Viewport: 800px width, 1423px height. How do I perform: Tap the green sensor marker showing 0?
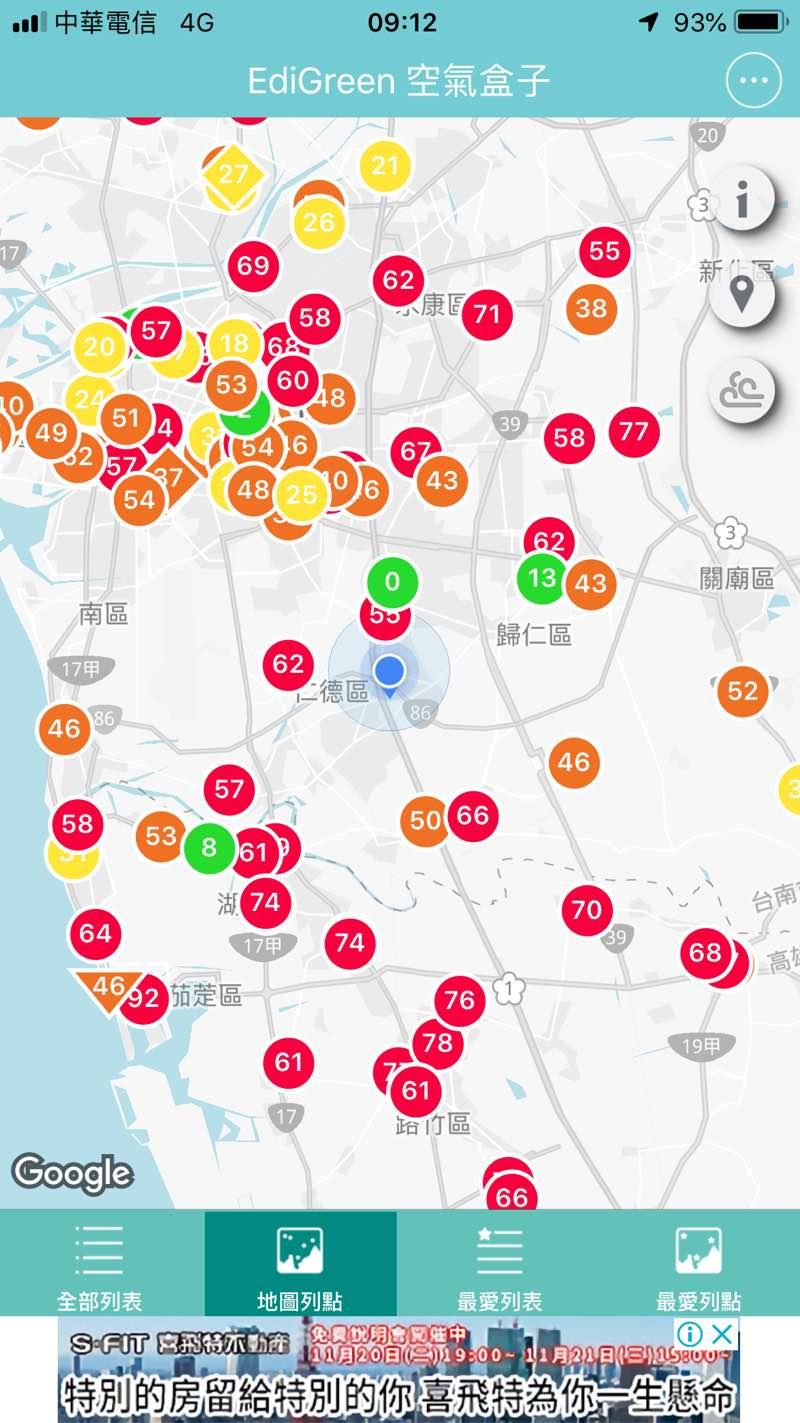[x=392, y=580]
